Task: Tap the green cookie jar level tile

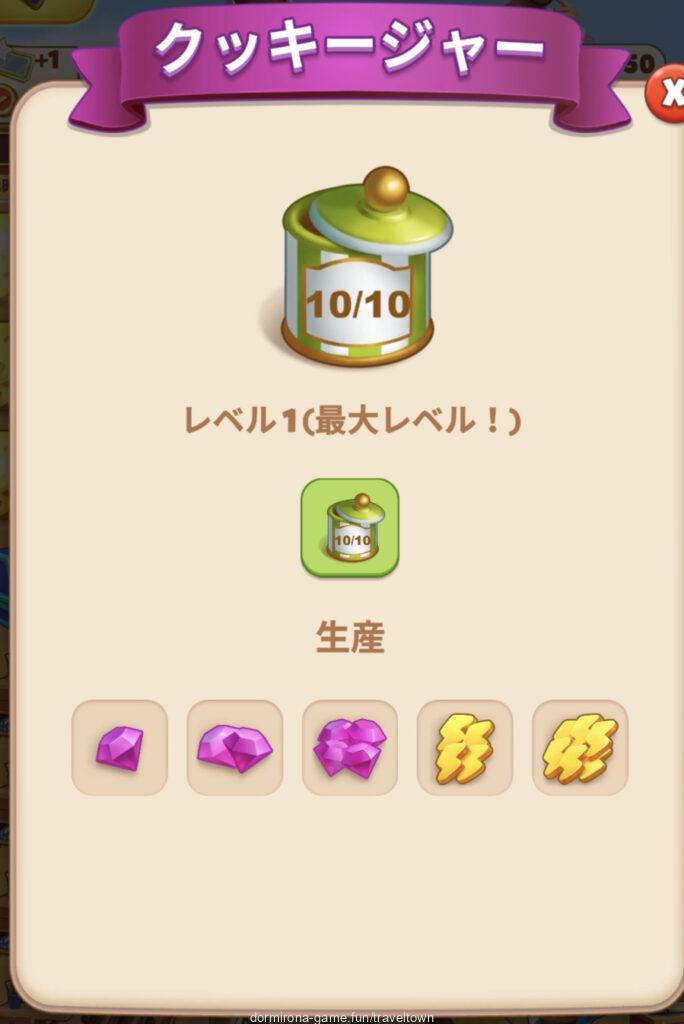Action: point(350,527)
